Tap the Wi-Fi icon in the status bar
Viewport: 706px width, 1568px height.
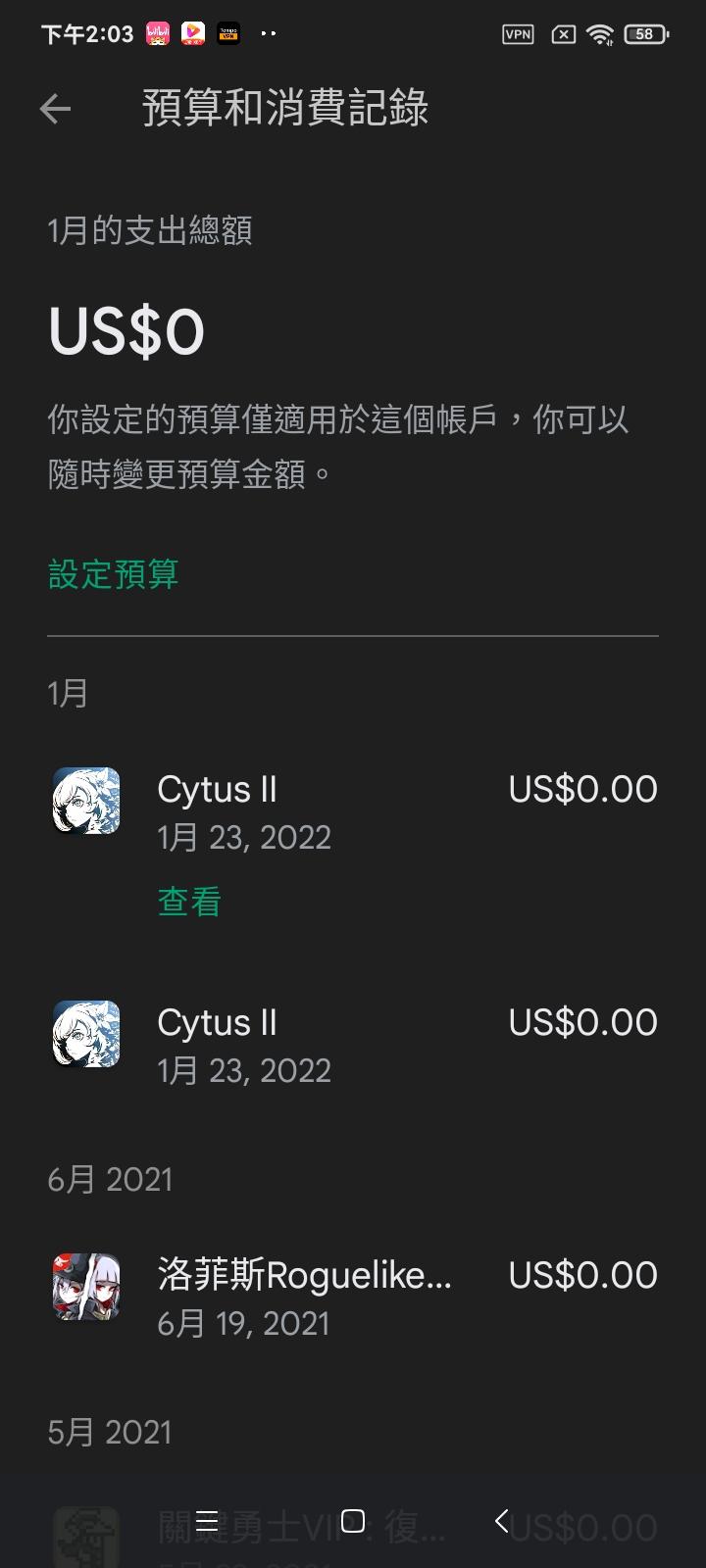[x=600, y=33]
